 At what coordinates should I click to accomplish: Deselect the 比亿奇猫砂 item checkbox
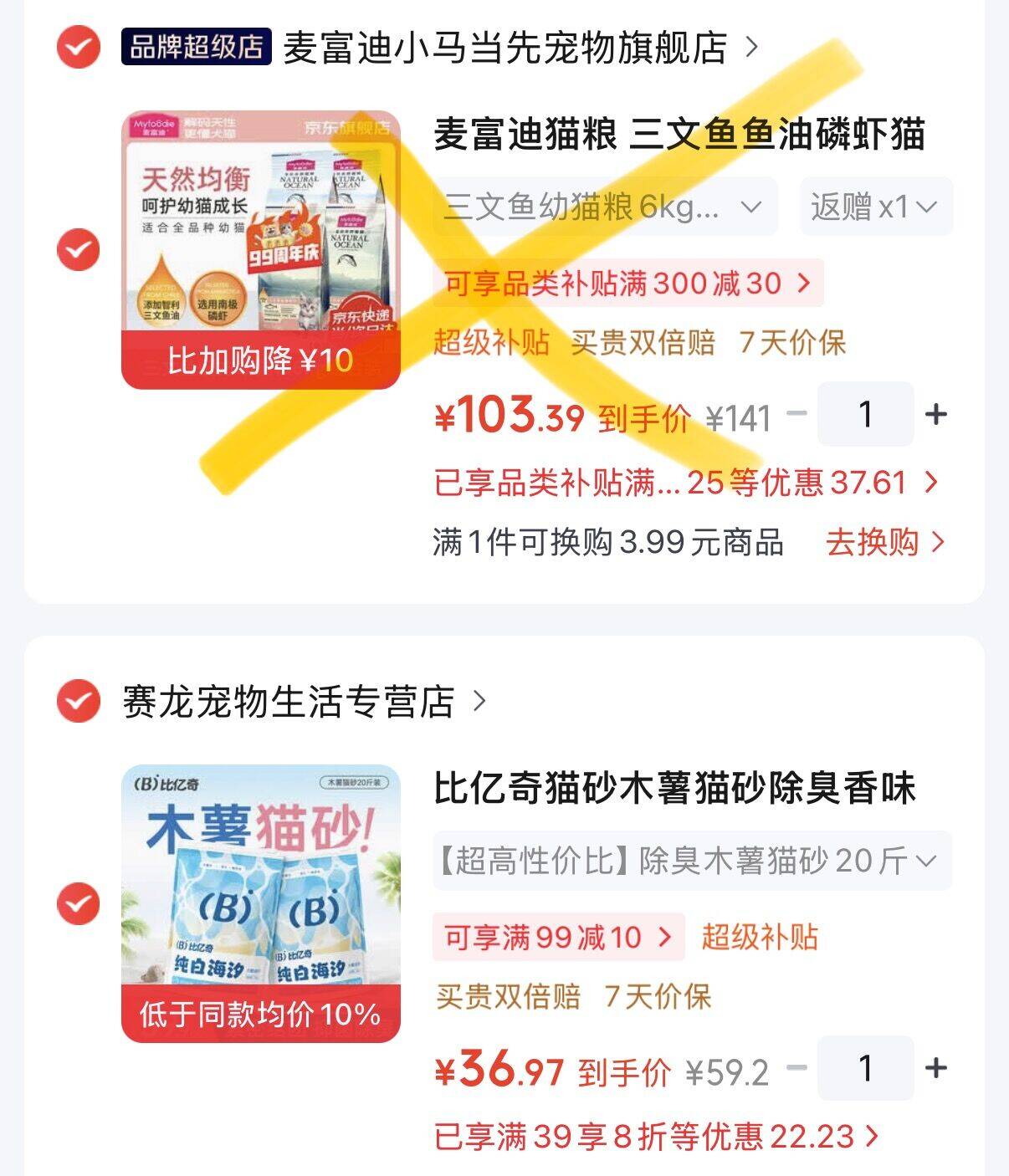click(79, 904)
